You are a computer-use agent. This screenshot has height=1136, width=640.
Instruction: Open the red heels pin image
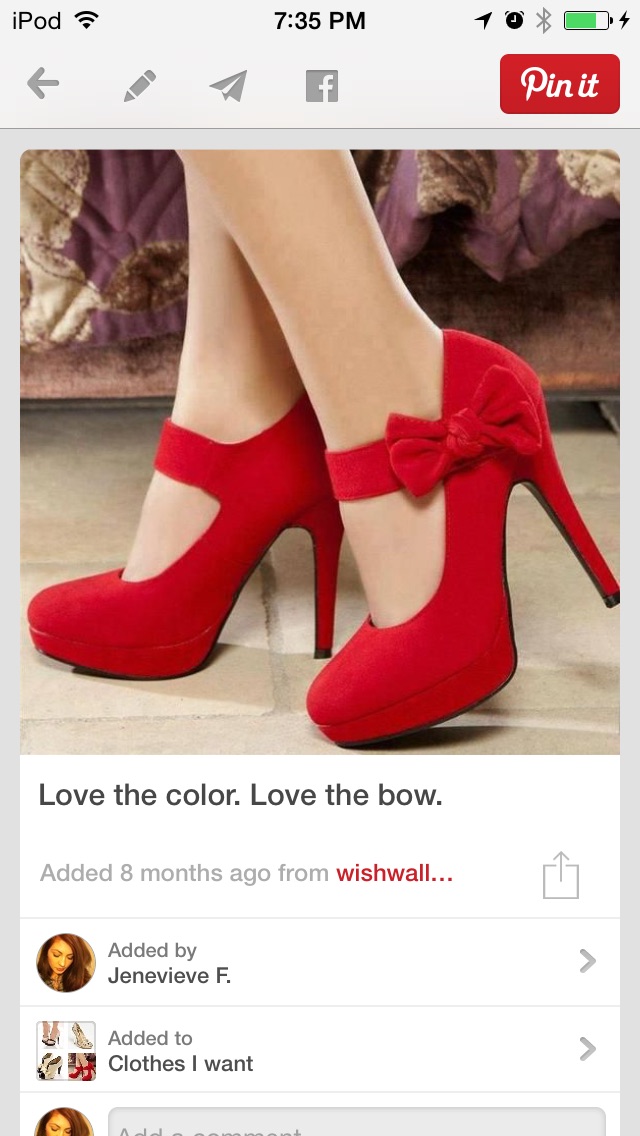(320, 450)
